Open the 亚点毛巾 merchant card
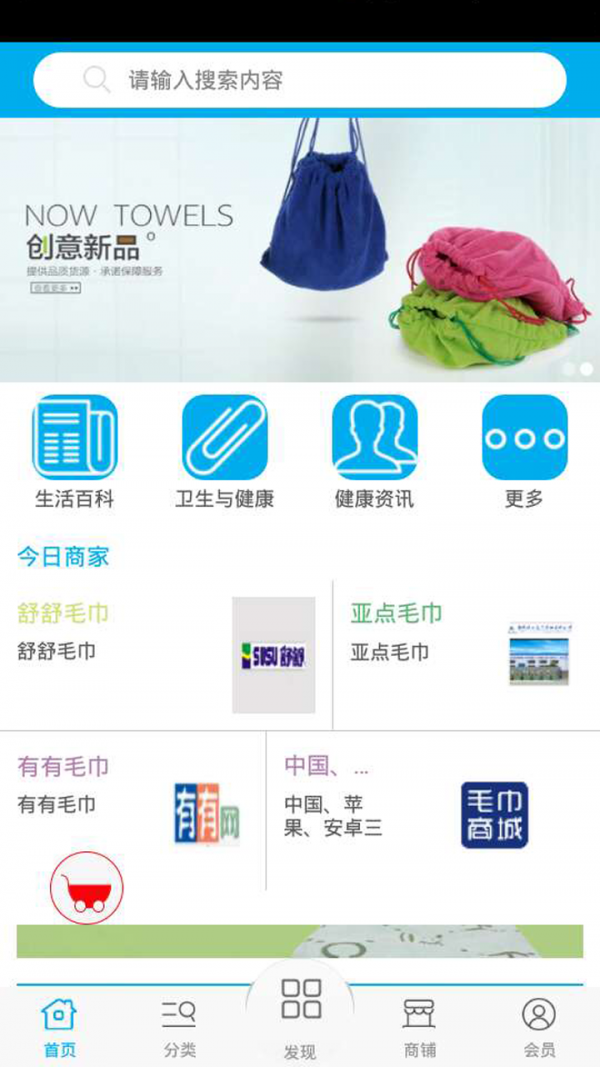This screenshot has height=1067, width=600. (465, 655)
